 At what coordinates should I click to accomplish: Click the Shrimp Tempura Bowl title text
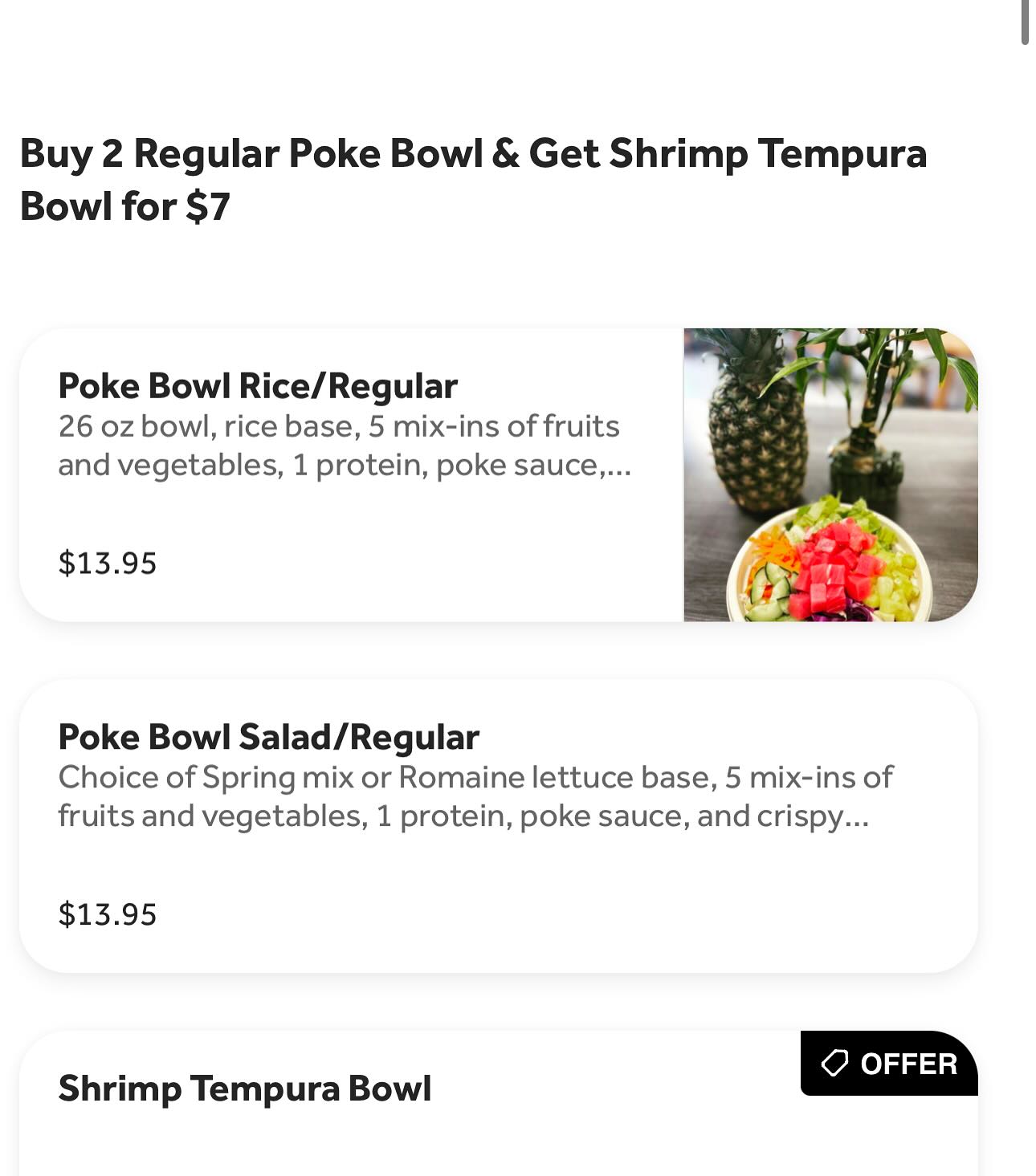pyautogui.click(x=246, y=1089)
